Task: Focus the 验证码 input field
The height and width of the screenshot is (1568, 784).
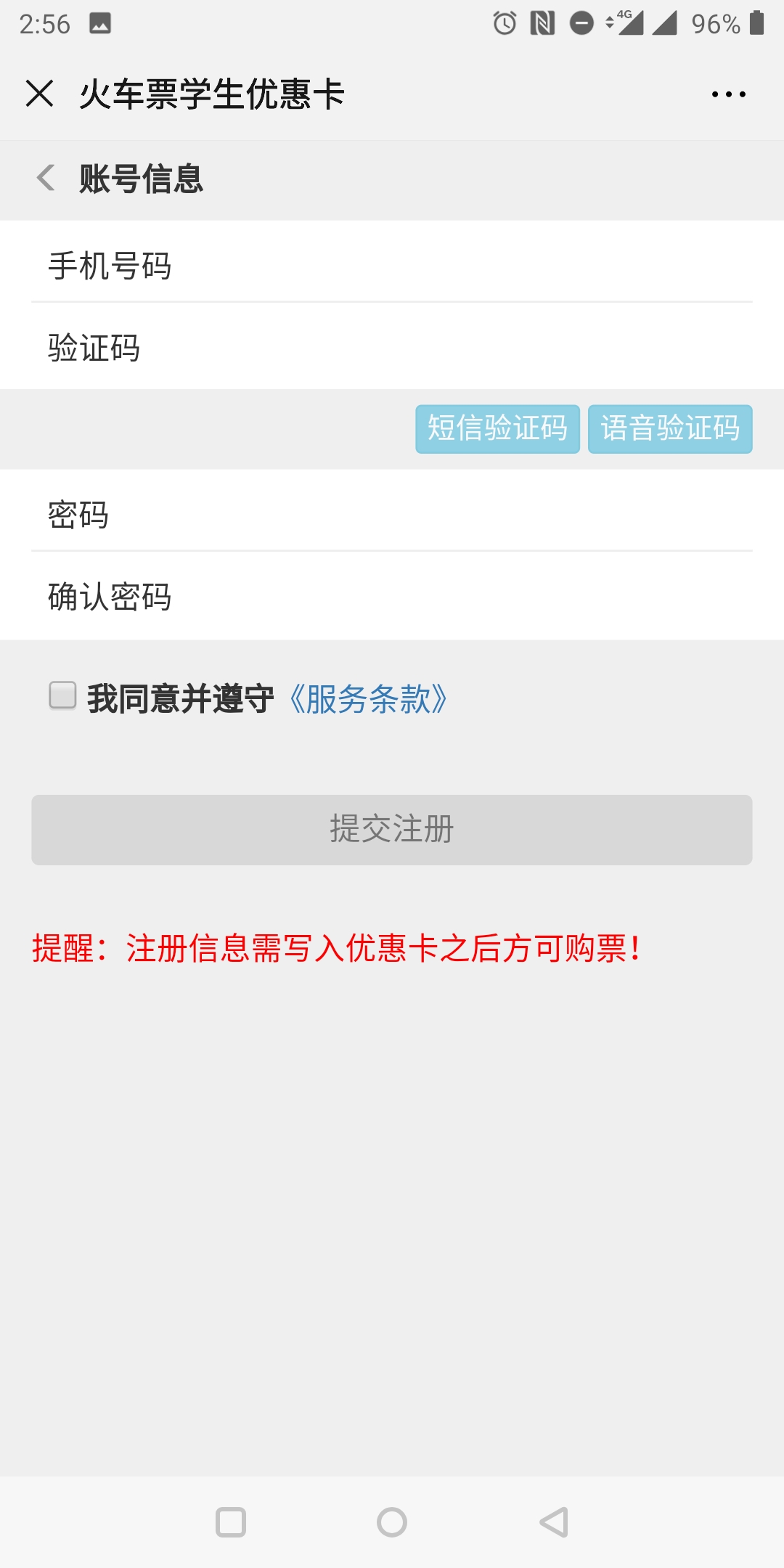Action: click(x=392, y=346)
